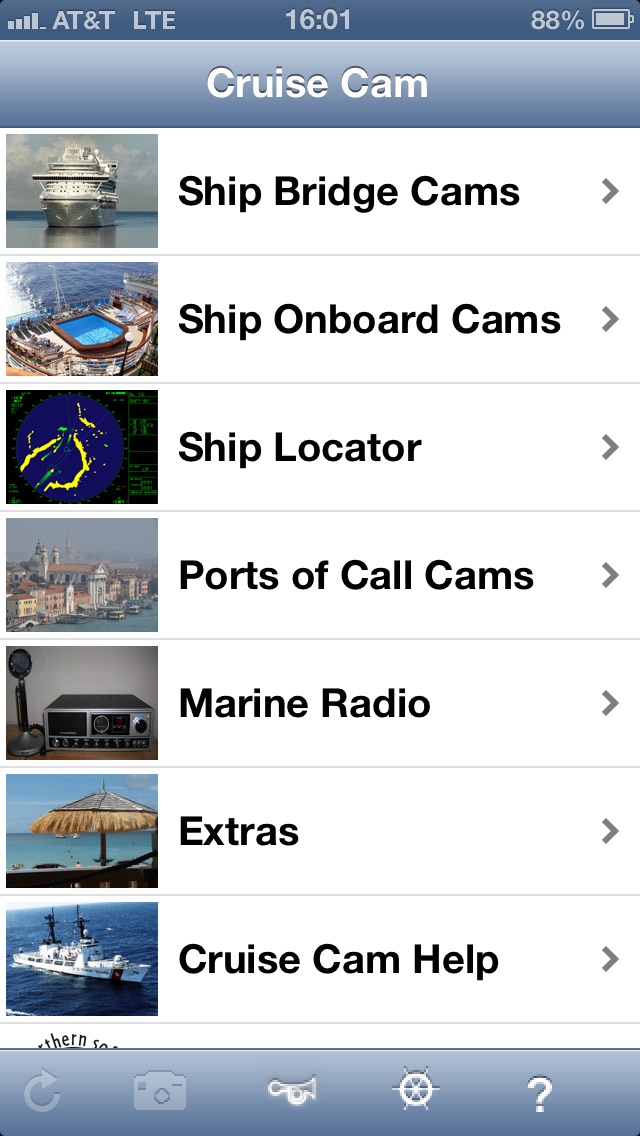
Task: Open the Marine Radio section
Action: click(304, 703)
